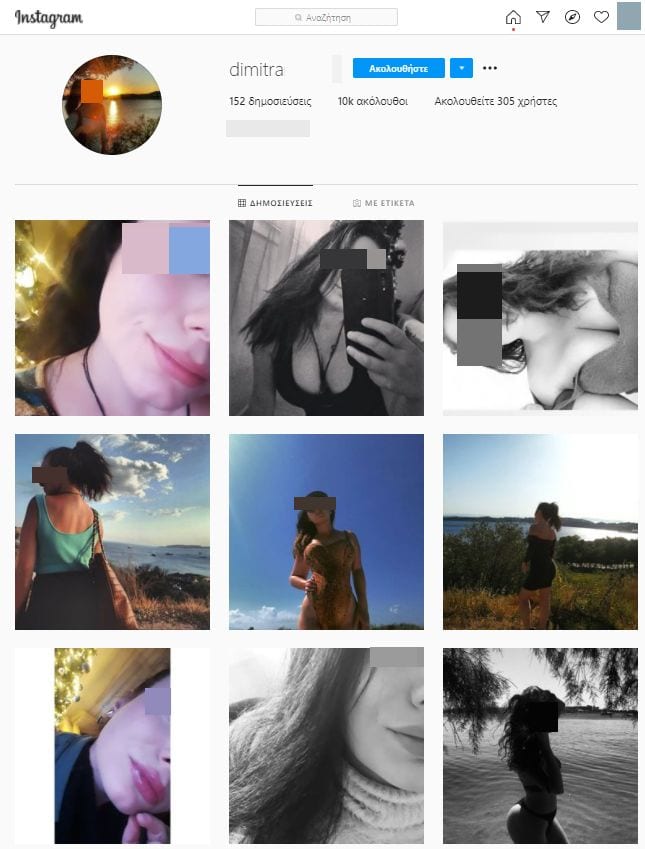Viewport: 645px width, 849px height.
Task: Switch to the ΔΗΜΟΣΙΕΥΣΕΙΣ tab
Action: click(x=275, y=203)
